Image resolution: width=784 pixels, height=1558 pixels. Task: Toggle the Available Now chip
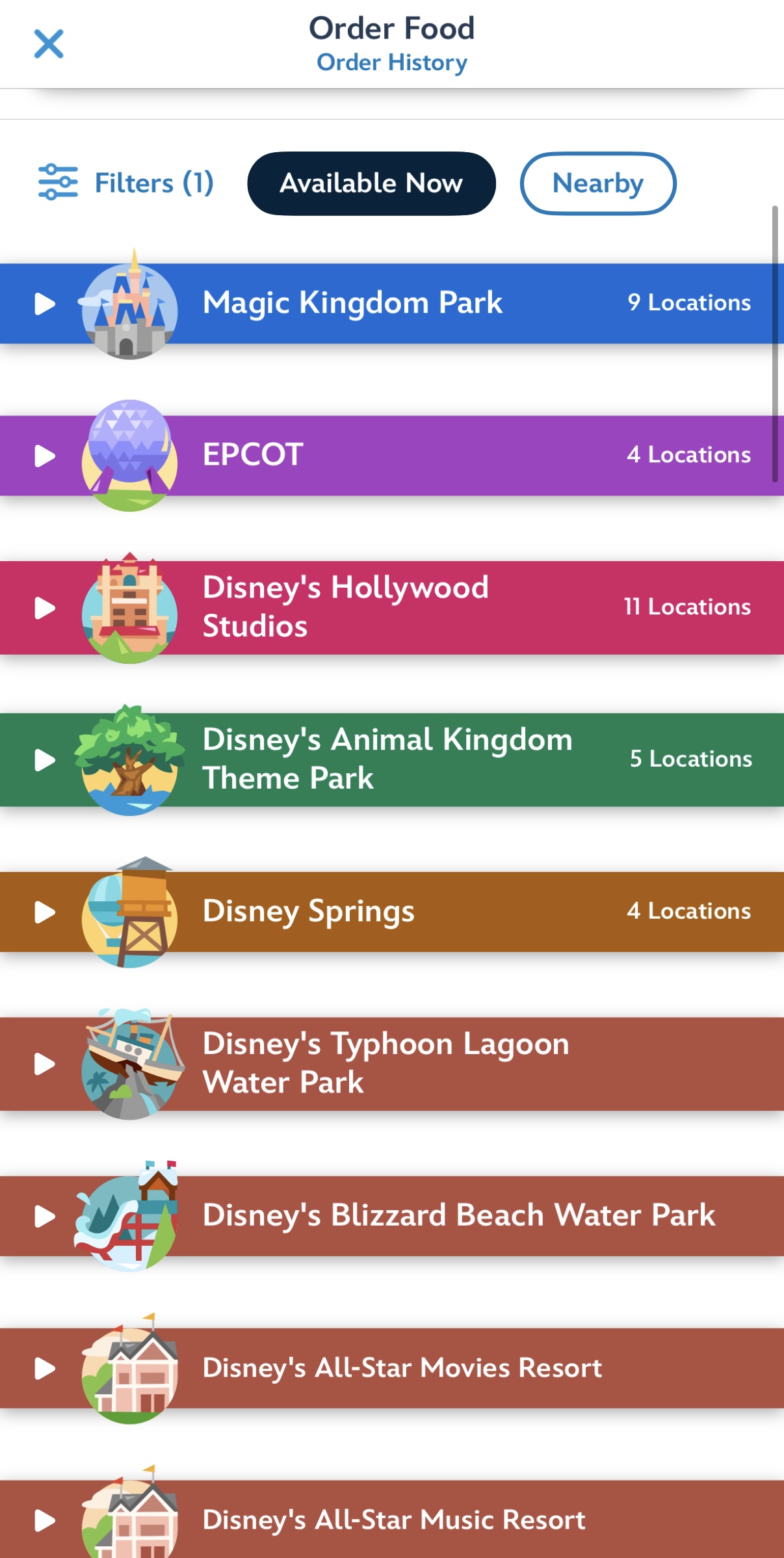pyautogui.click(x=371, y=183)
